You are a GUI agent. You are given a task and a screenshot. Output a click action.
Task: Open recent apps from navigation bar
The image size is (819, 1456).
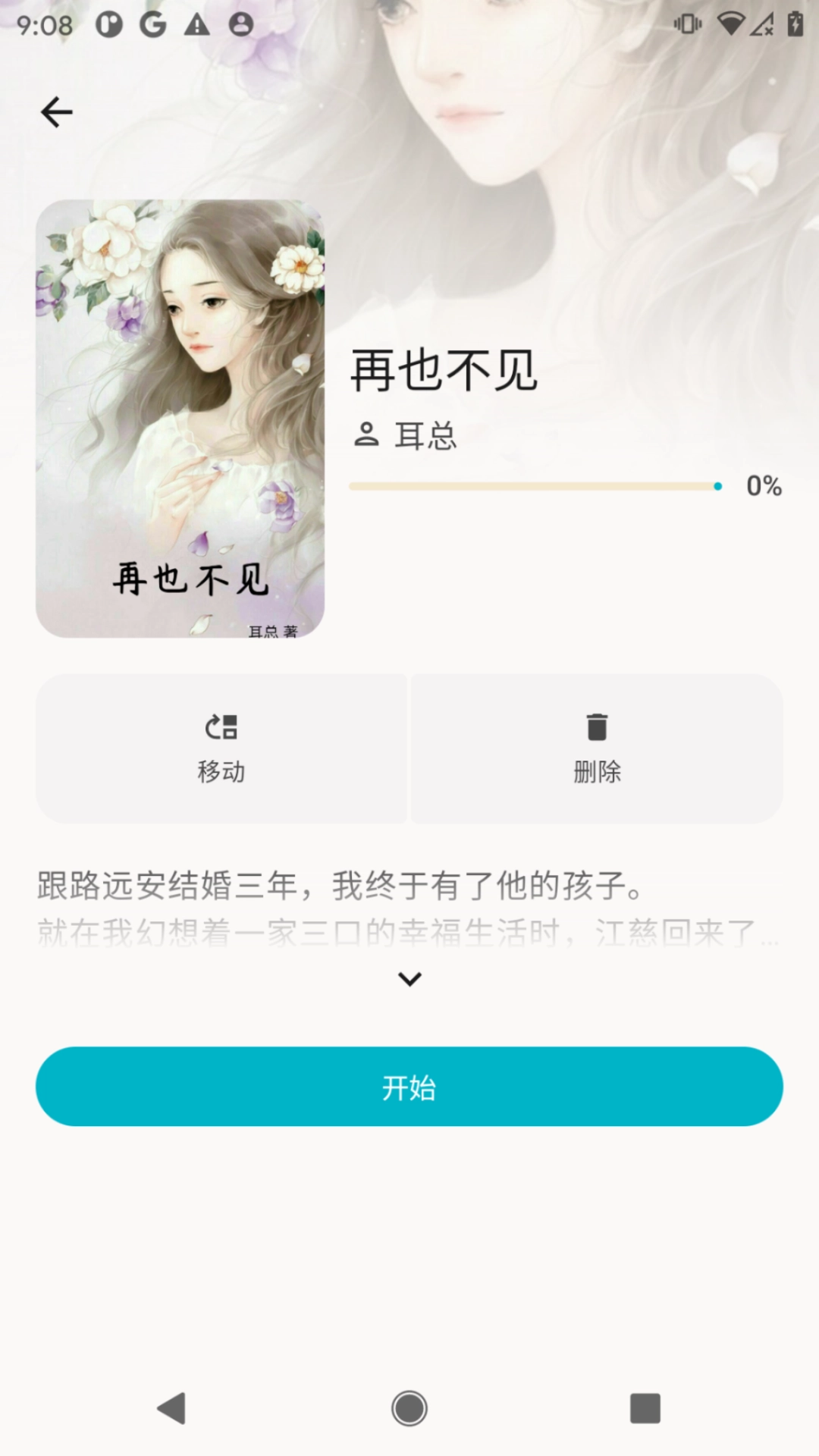(x=645, y=1408)
